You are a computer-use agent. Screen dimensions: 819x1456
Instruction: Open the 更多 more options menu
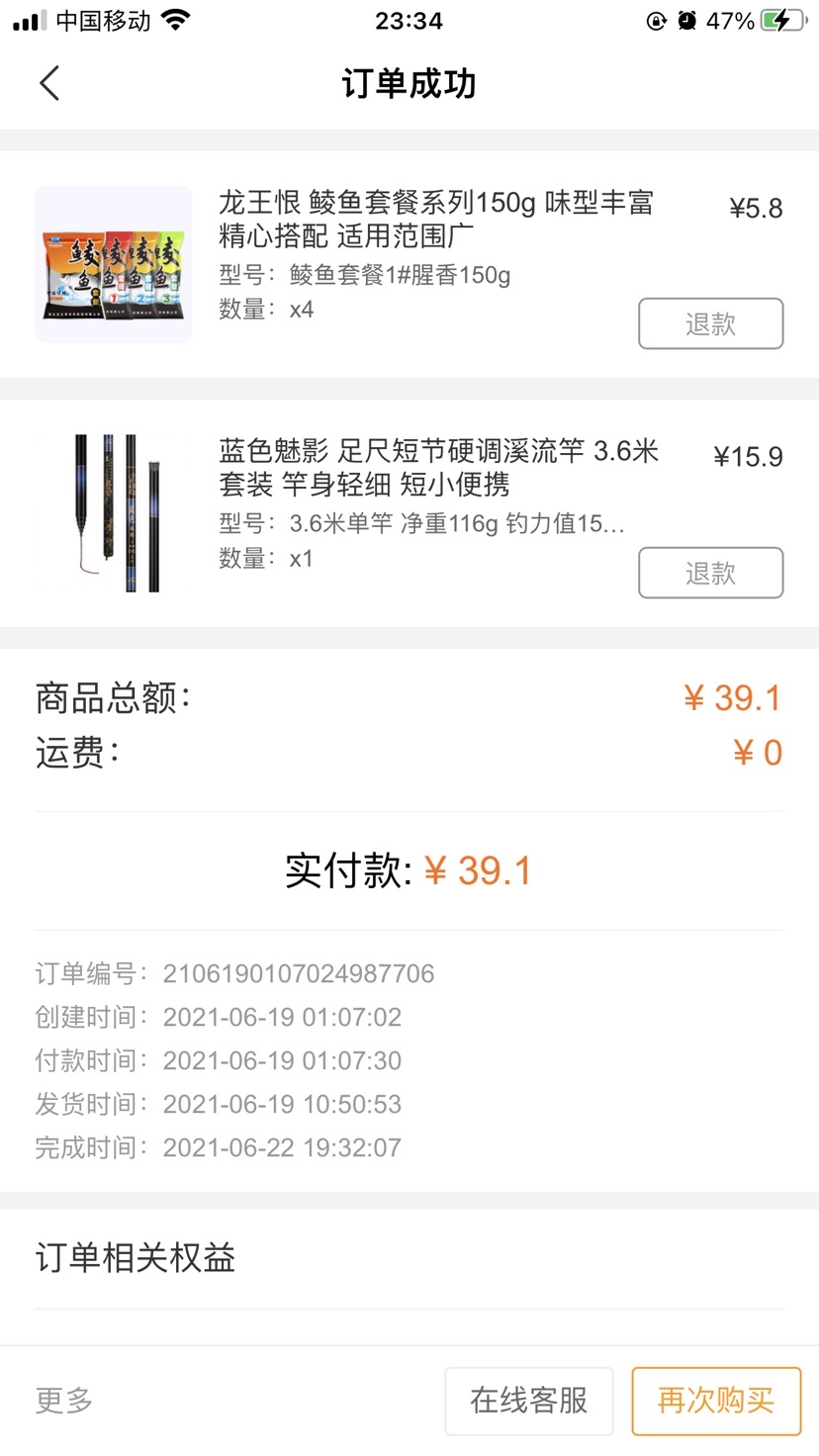[62, 1401]
